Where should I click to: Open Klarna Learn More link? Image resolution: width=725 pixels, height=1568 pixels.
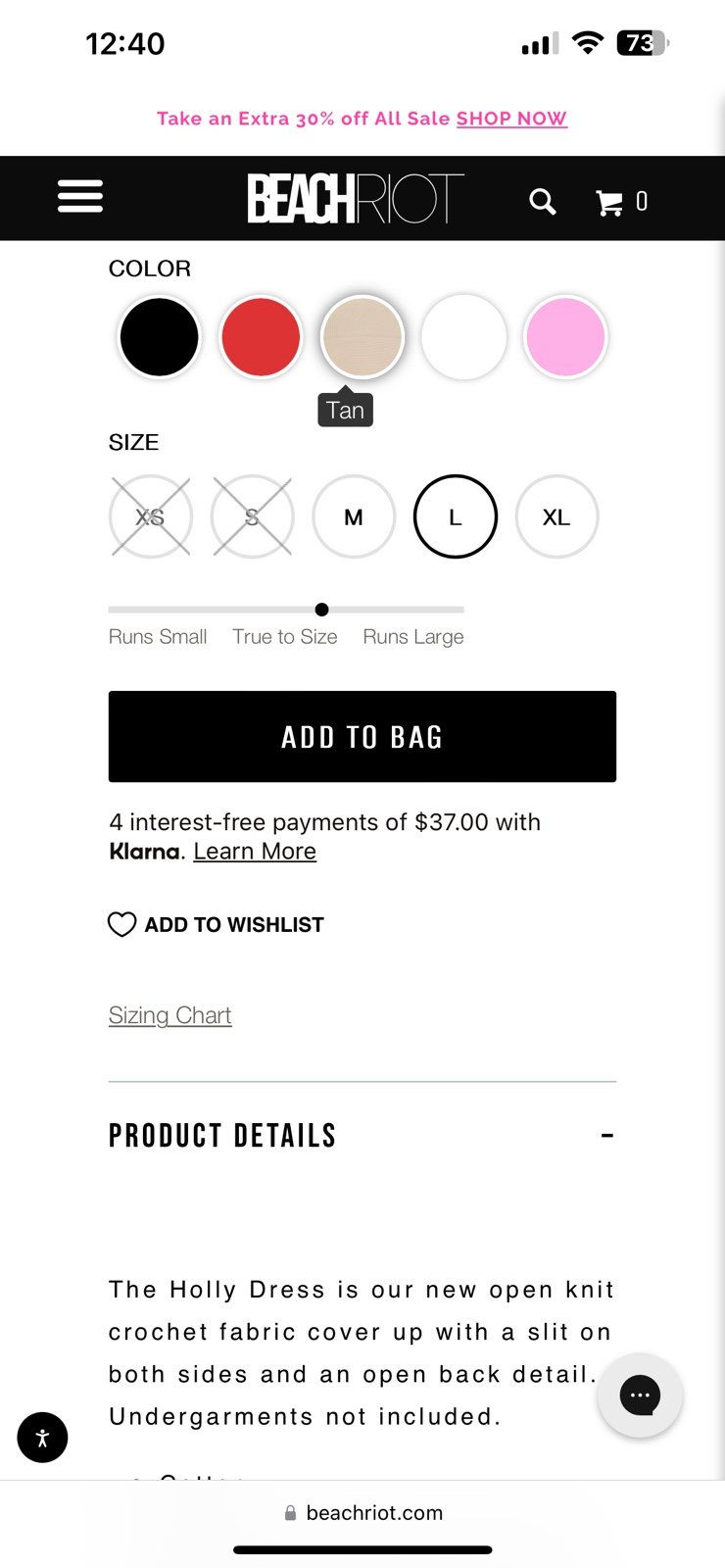(255, 852)
